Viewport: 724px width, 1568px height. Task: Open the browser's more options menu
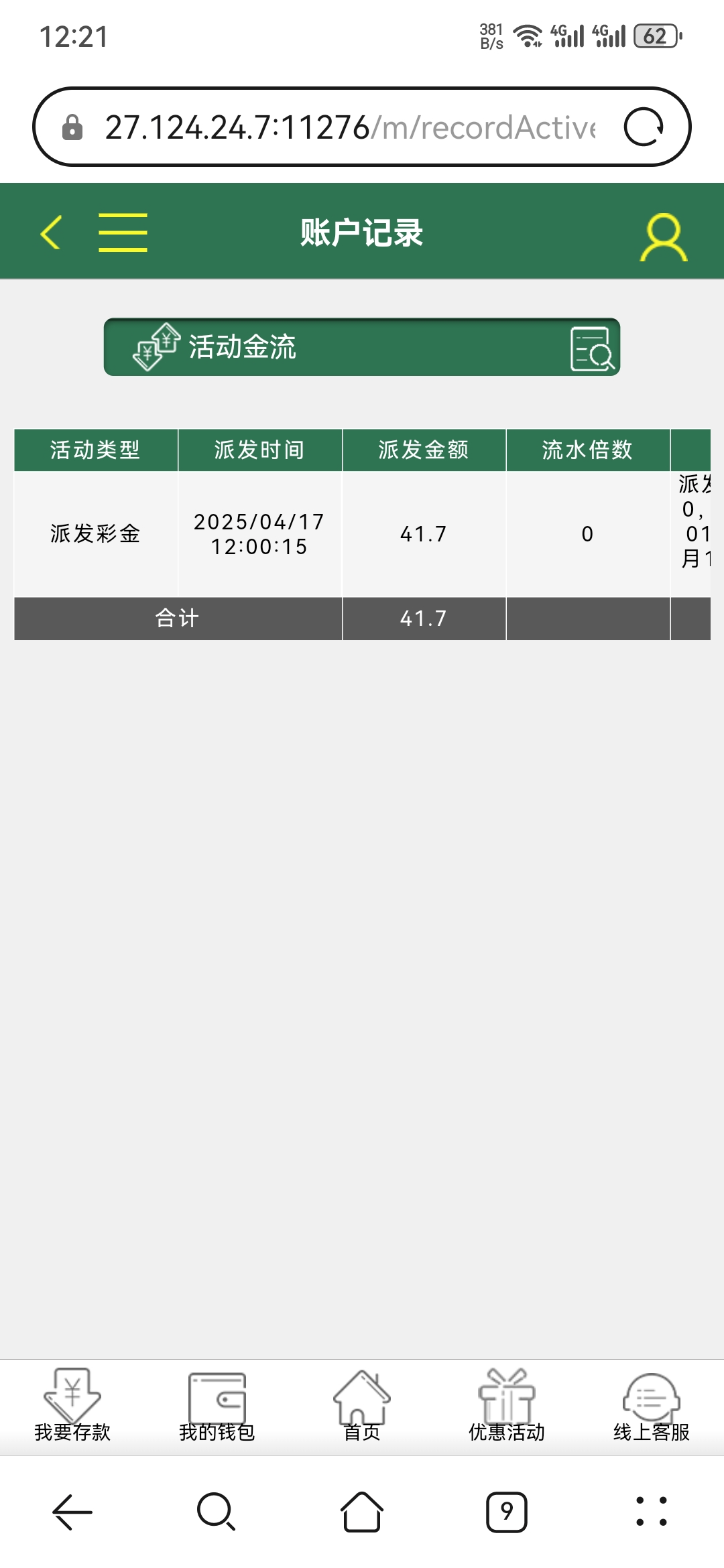(652, 1512)
